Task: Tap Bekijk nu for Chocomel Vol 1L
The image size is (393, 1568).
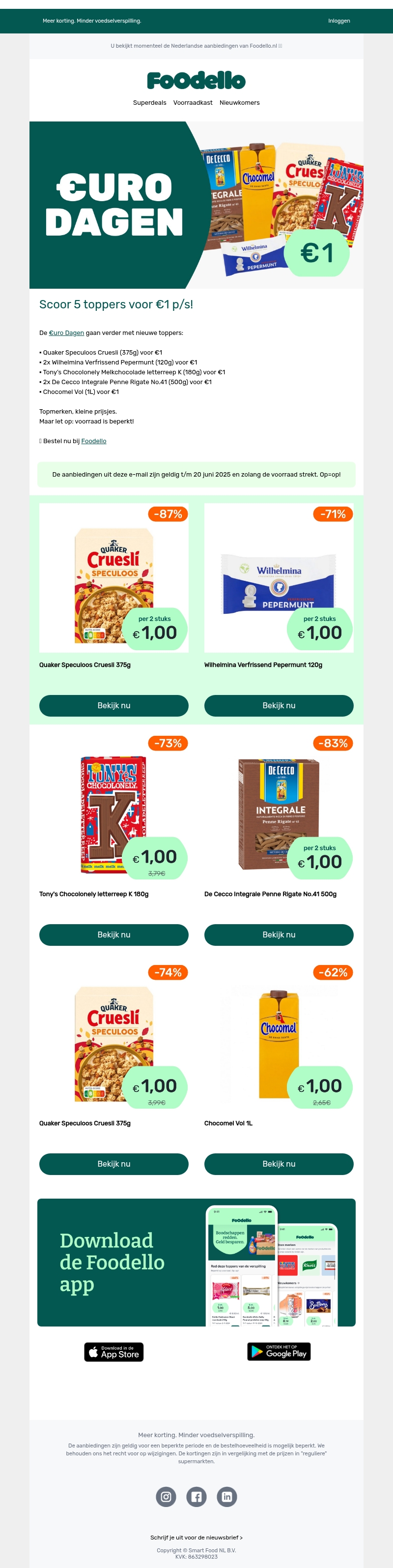Action: 279,1164
